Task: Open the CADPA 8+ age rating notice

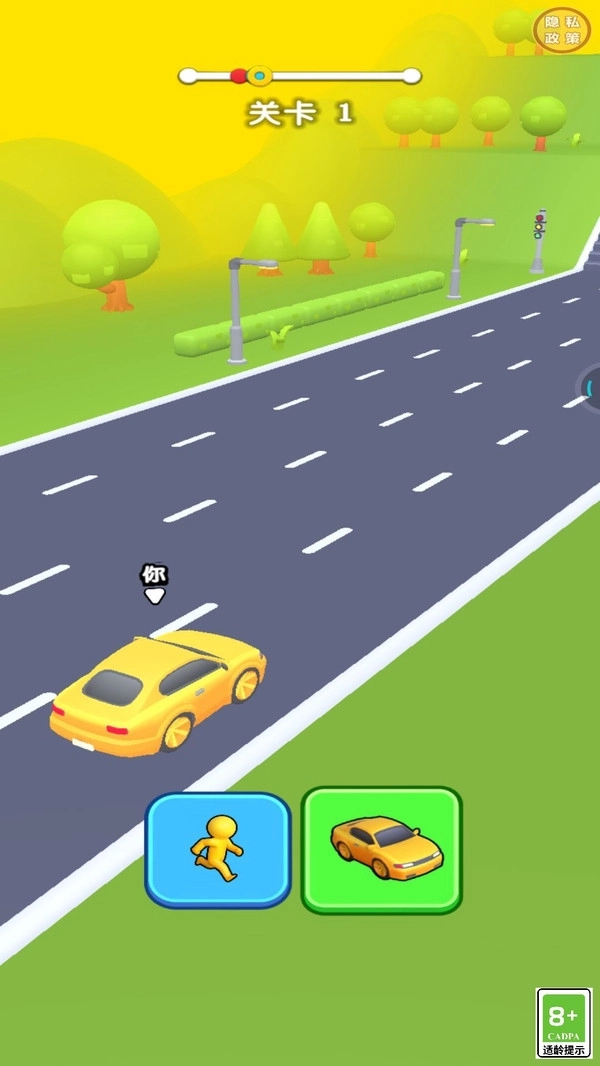Action: 564,1022
